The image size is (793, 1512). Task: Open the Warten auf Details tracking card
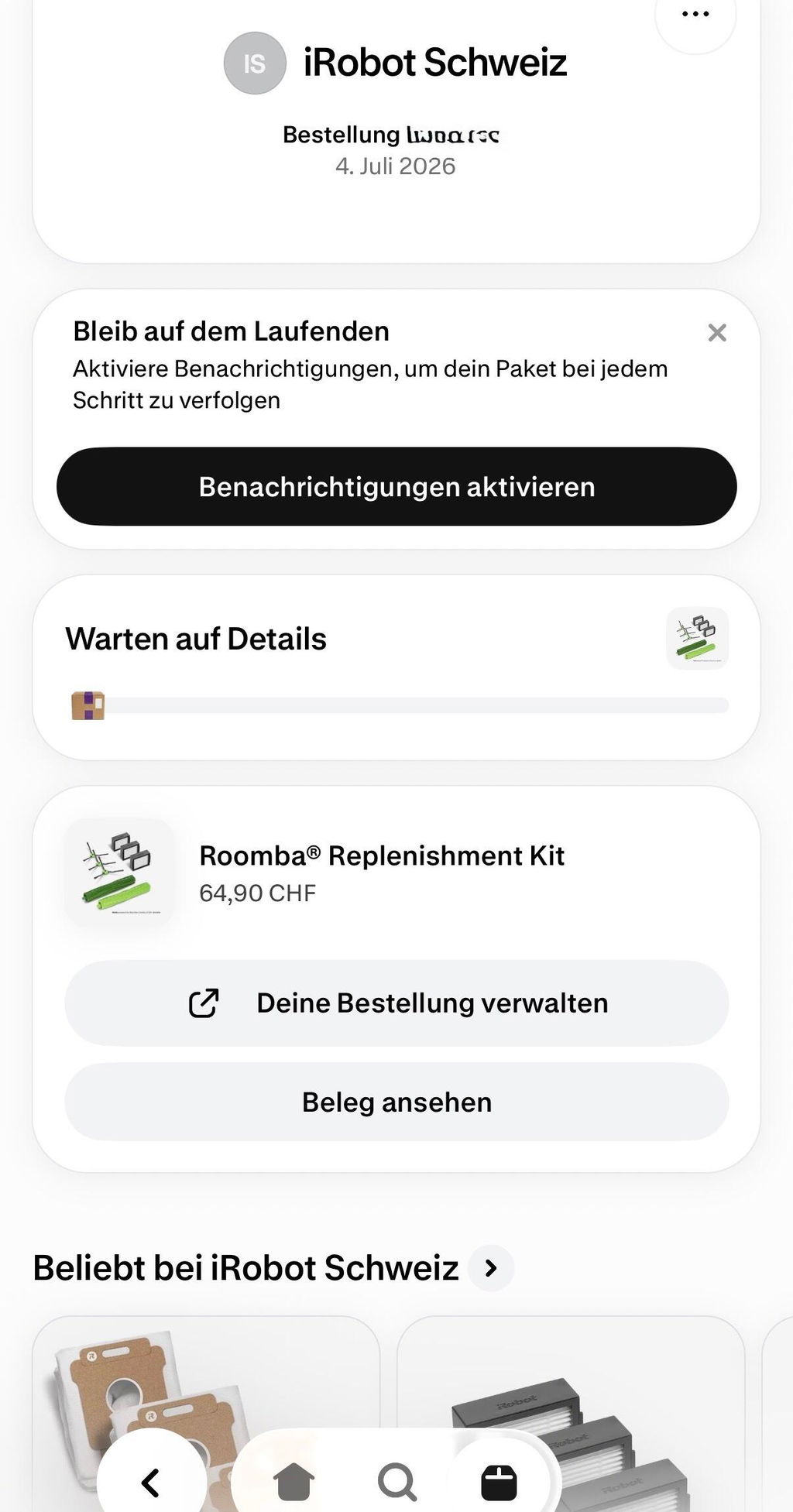tap(396, 667)
